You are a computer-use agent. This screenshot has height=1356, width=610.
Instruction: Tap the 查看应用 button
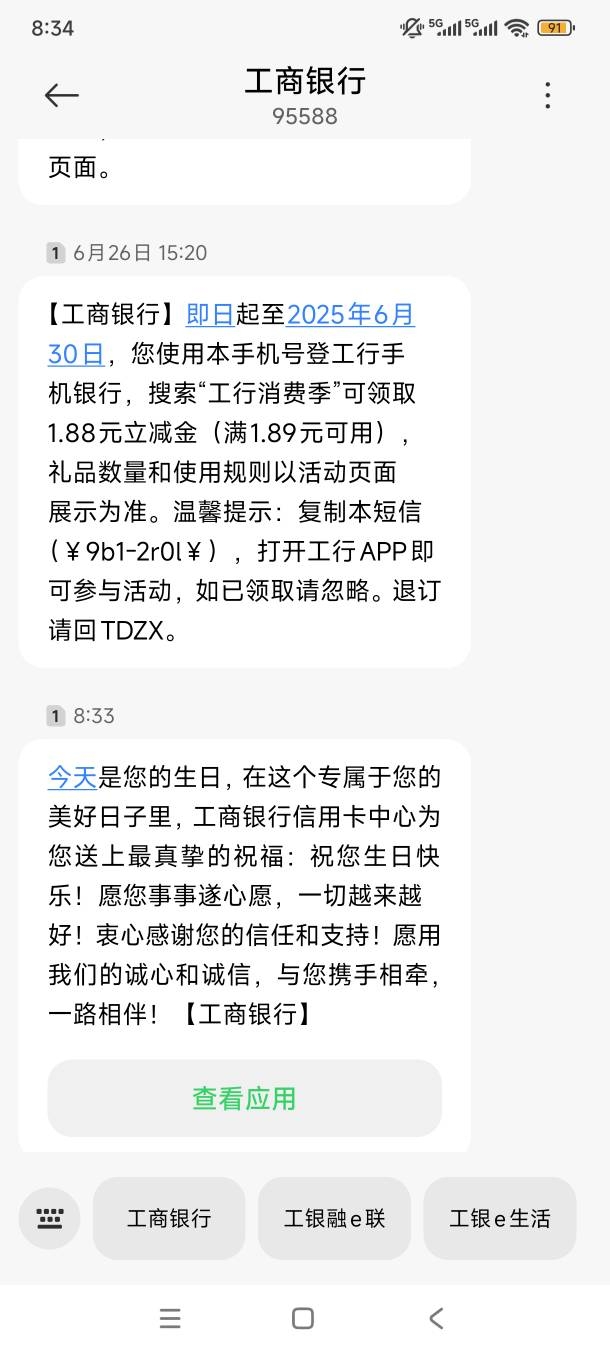coord(244,1098)
